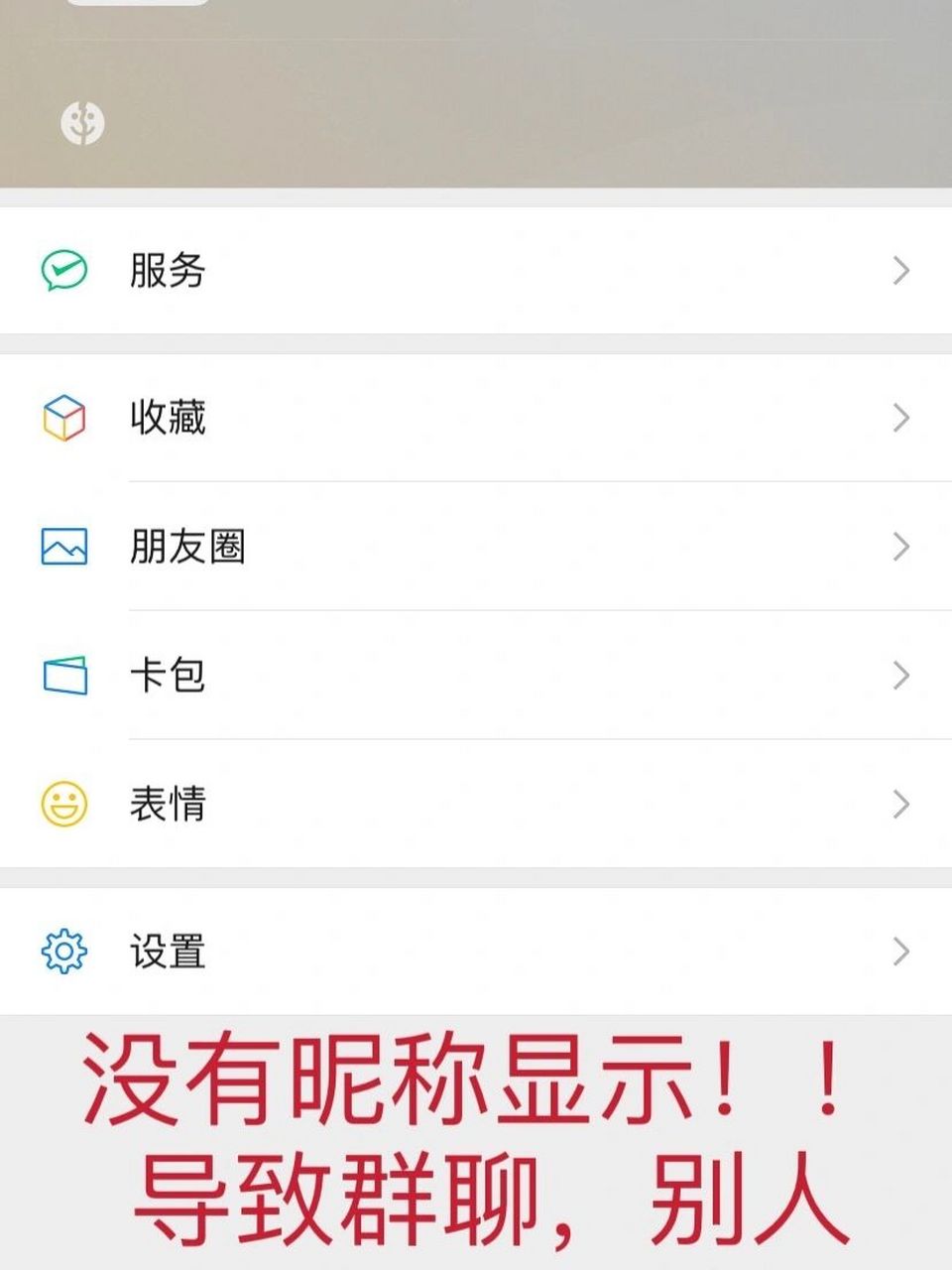
Task: Click the 朋友圈 (Moments) photo icon
Action: 62,544
